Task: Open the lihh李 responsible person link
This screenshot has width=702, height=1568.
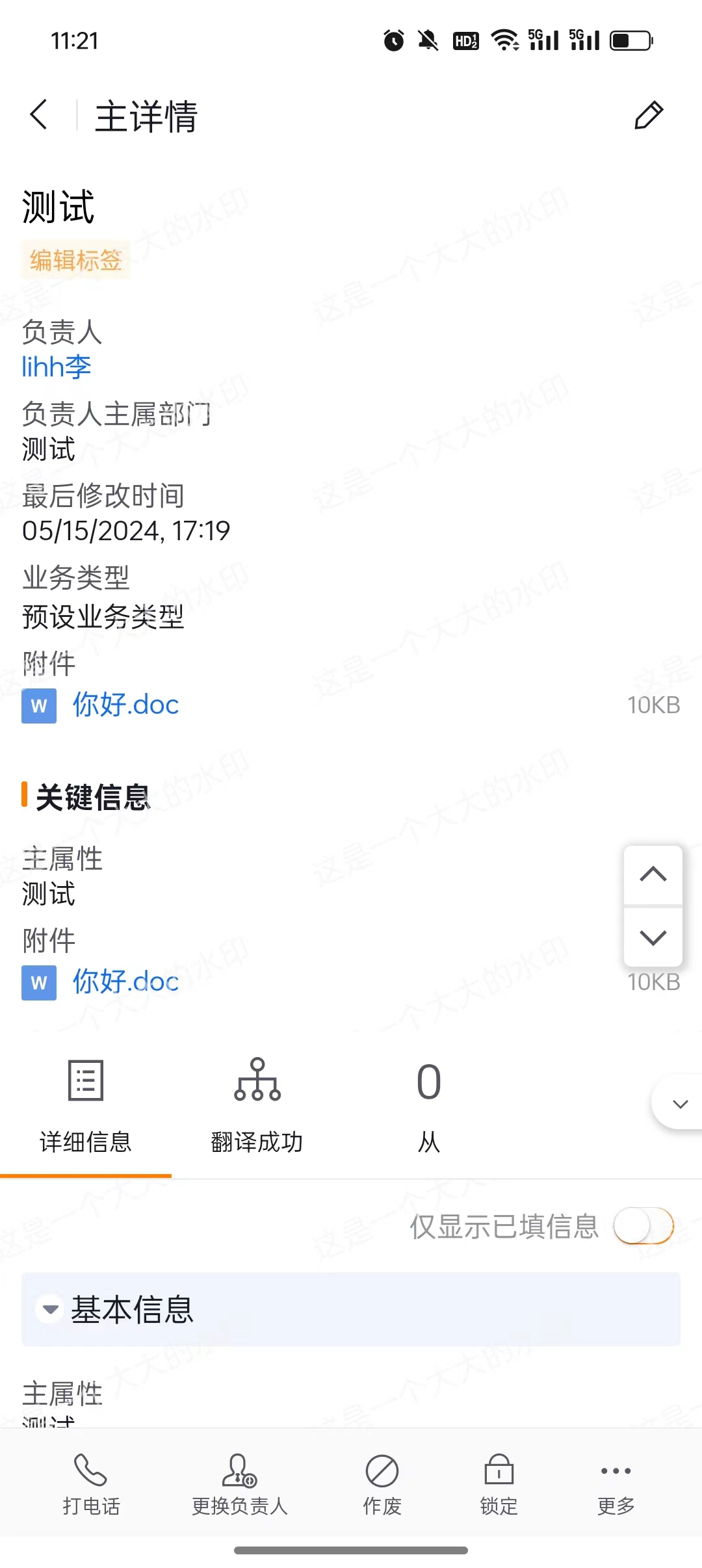Action: [x=57, y=366]
